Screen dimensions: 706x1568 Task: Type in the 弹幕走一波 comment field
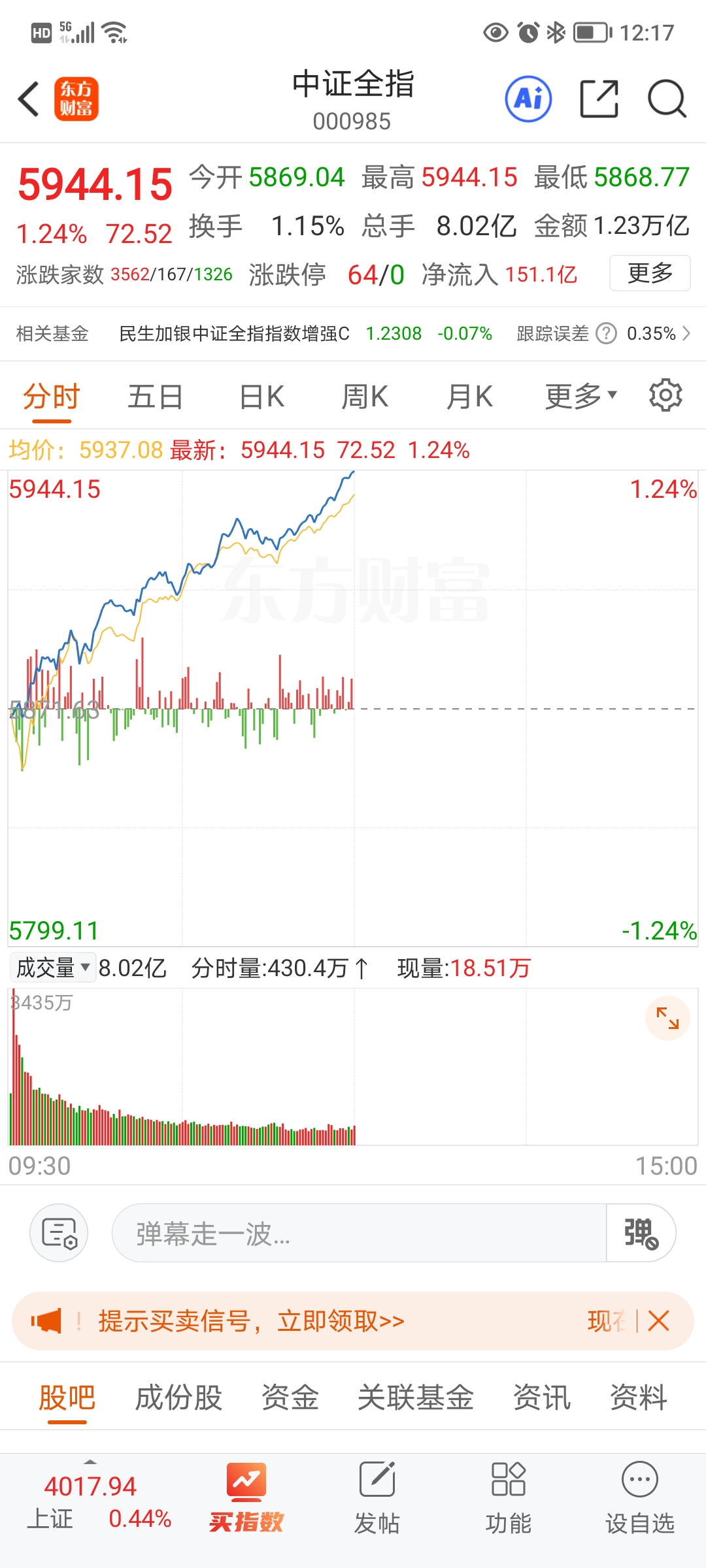[358, 1233]
